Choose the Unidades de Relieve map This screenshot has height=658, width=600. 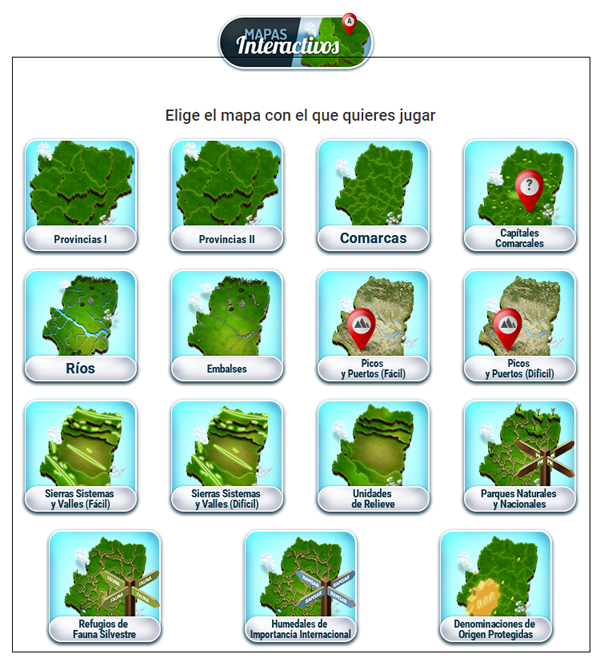pos(373,457)
